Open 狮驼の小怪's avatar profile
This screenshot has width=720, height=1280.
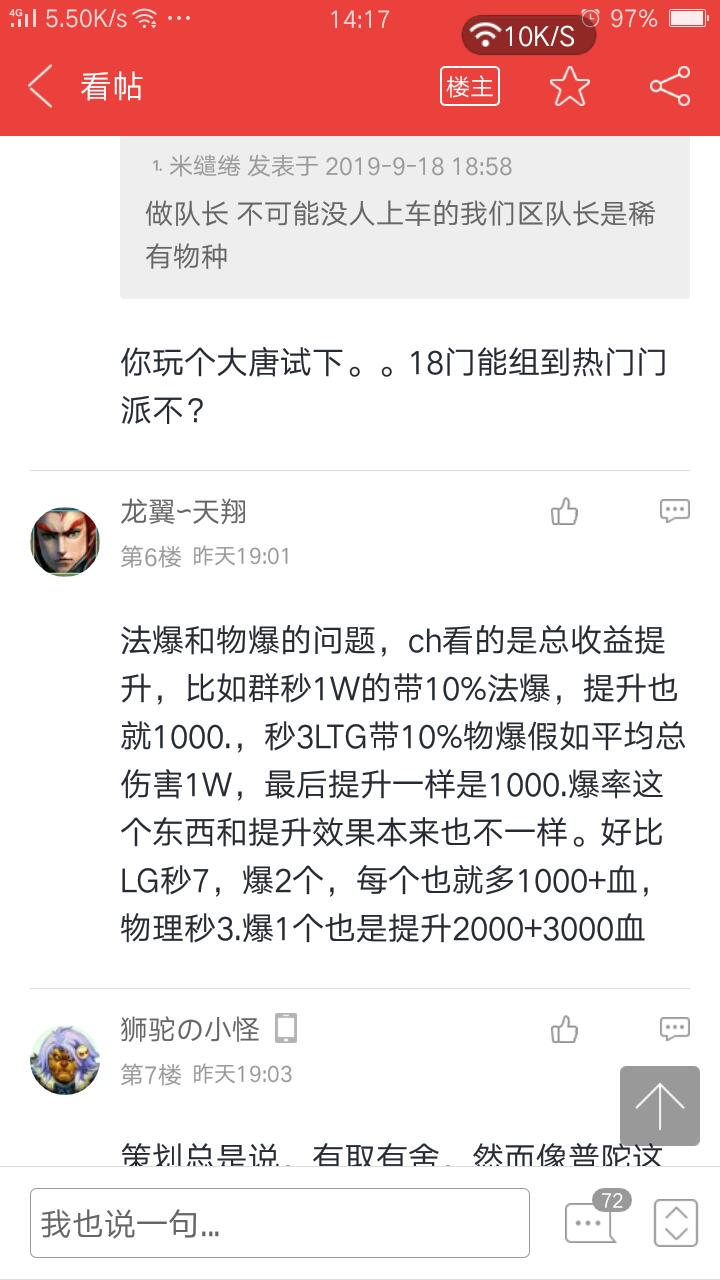(65, 1059)
